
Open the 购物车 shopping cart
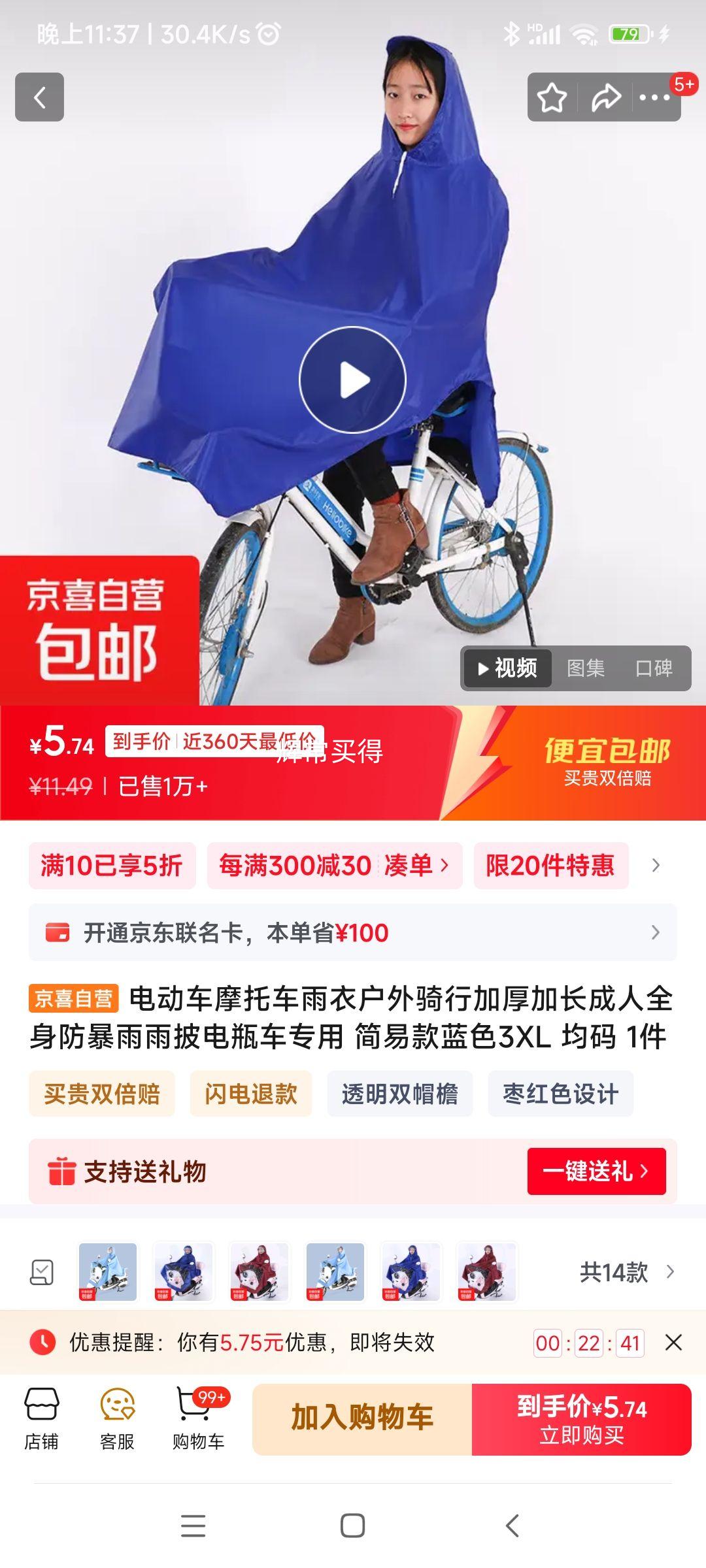point(198,1419)
